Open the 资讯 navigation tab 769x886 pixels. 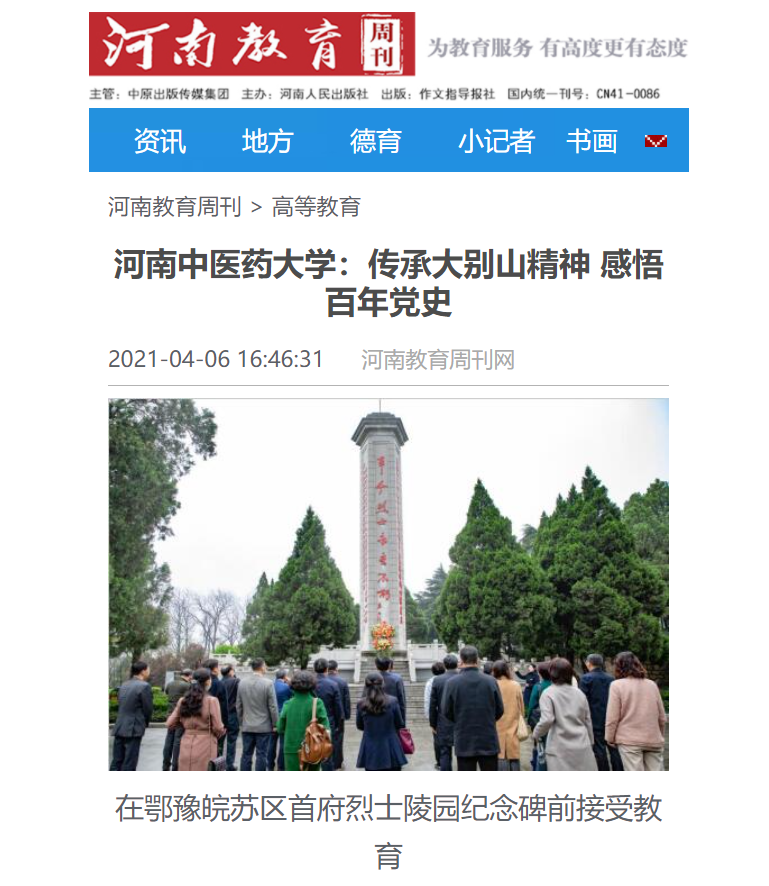(160, 141)
